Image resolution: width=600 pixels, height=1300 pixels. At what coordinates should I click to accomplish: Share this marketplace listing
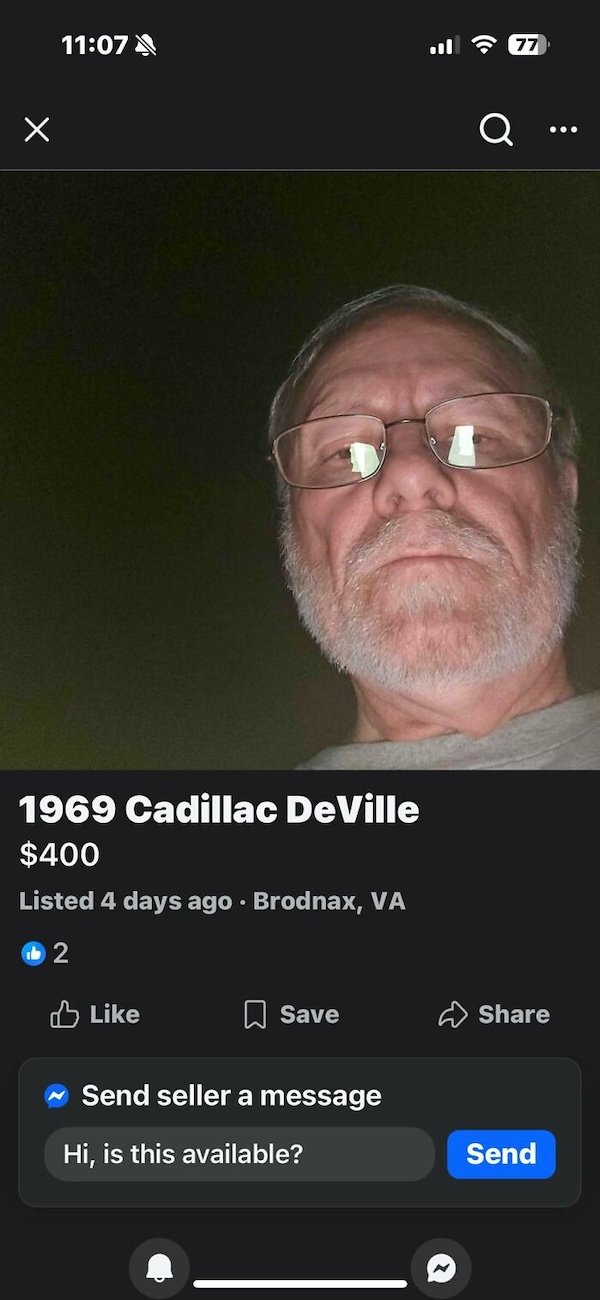[x=494, y=1014]
